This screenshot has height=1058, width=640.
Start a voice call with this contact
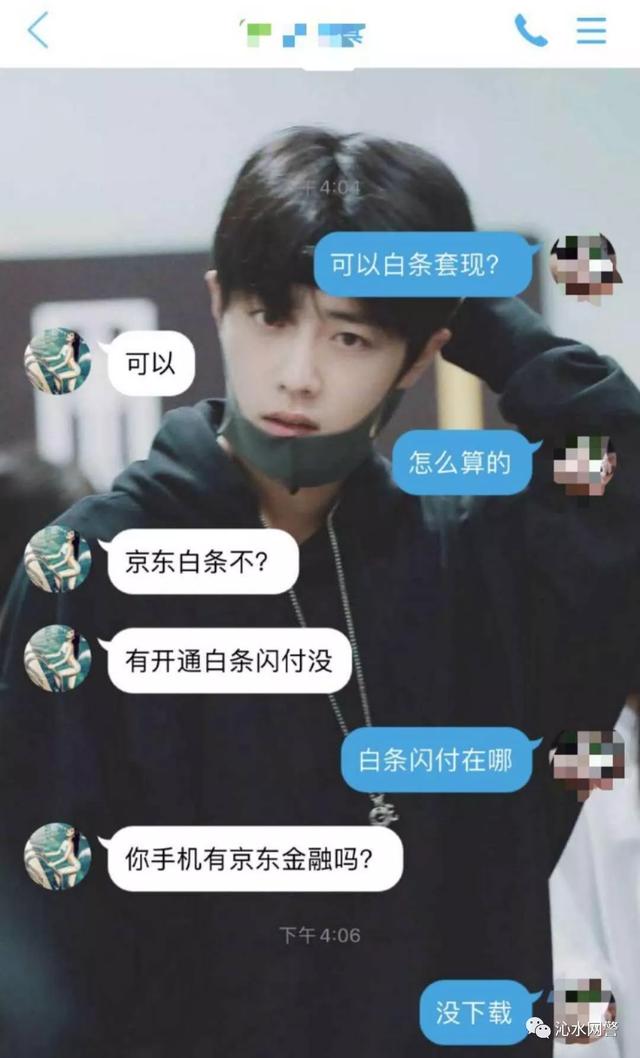coord(530,31)
